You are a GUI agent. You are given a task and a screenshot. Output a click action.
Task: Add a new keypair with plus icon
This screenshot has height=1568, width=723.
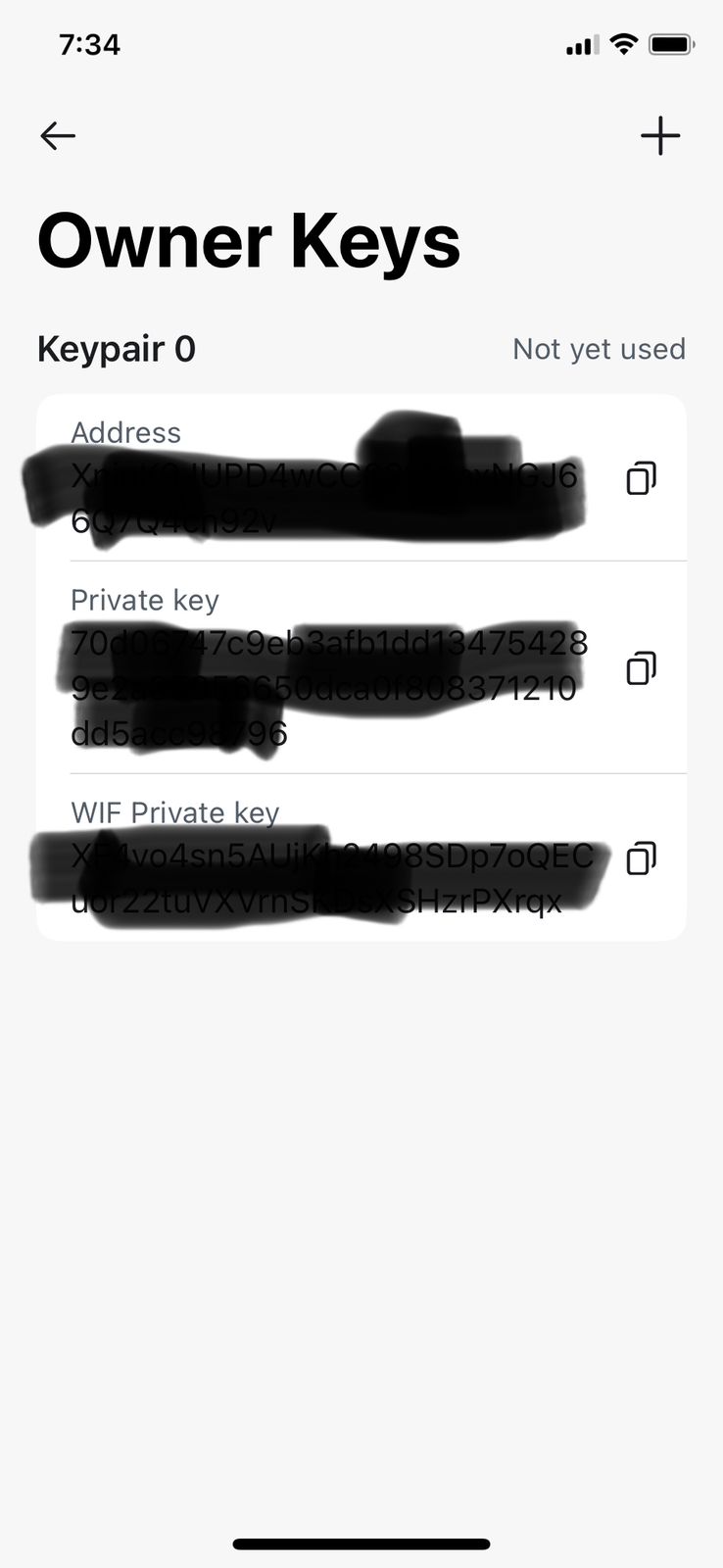point(660,135)
